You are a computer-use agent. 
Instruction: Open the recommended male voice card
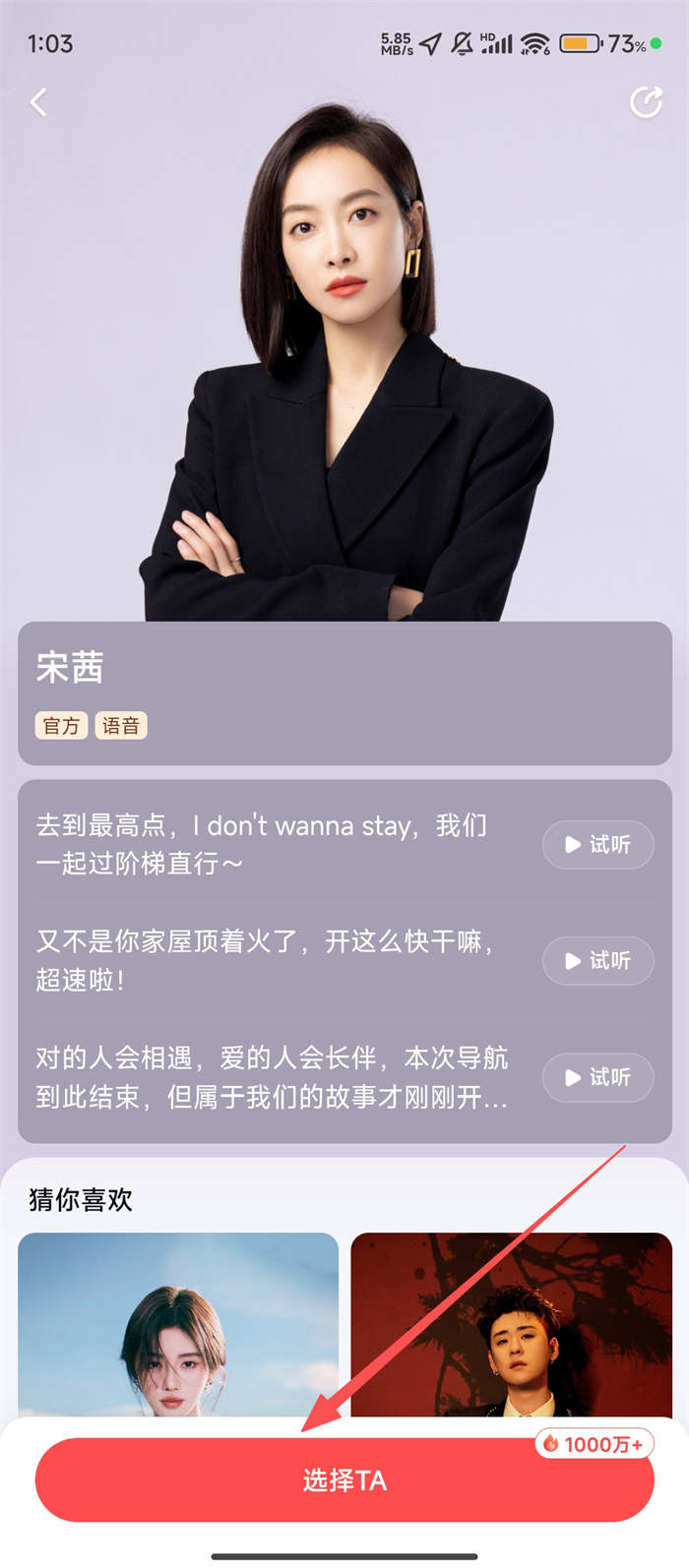(511, 1323)
